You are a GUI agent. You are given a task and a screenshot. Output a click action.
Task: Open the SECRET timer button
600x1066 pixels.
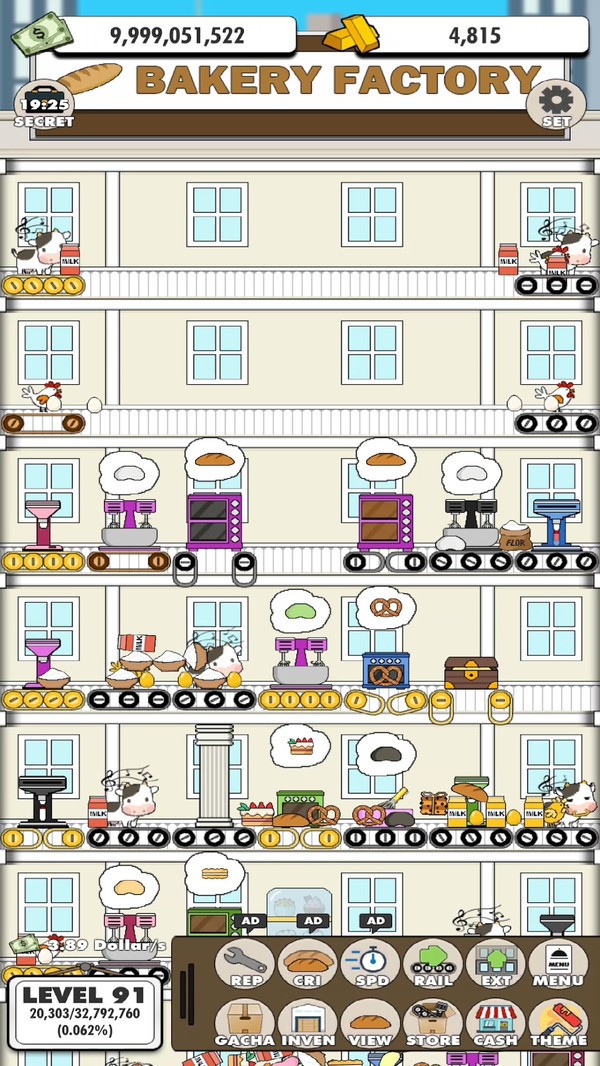[43, 104]
